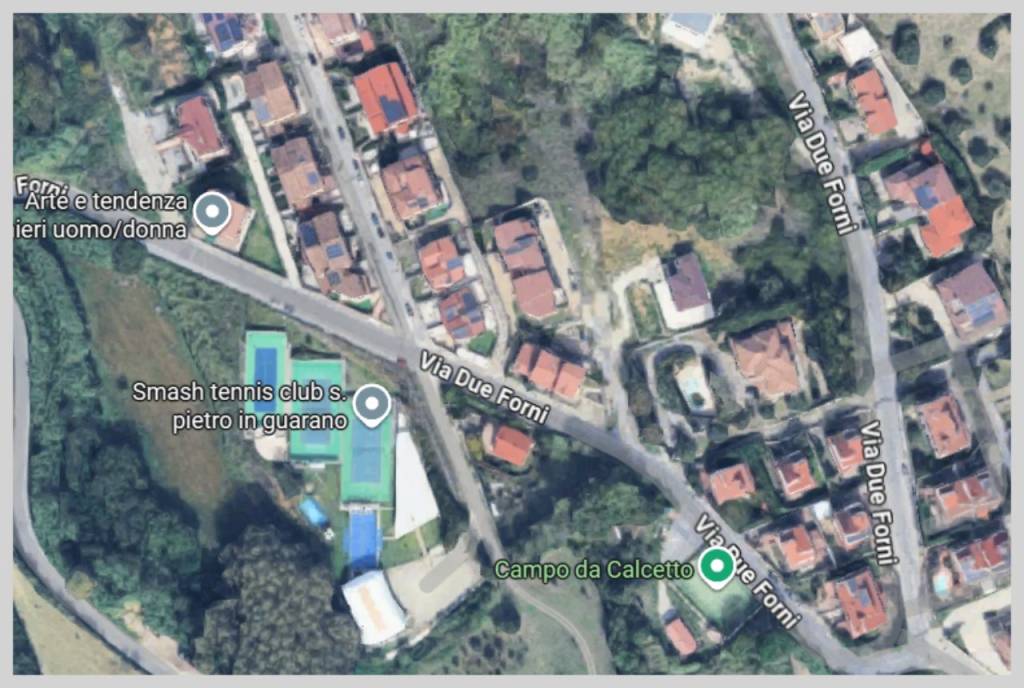Viewport: 1024px width, 688px height.
Task: Select the Campo da Calcetto pin
Action: [x=716, y=567]
